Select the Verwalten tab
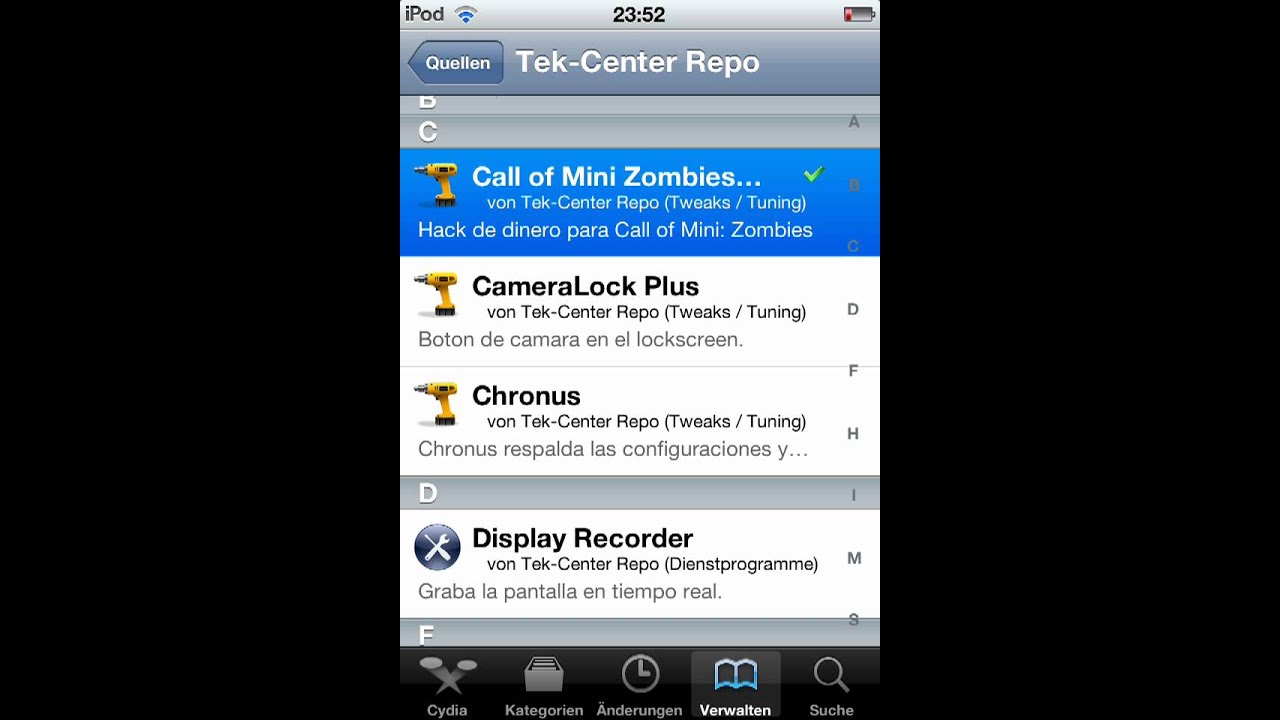Image resolution: width=1280 pixels, height=720 pixels. 735,687
